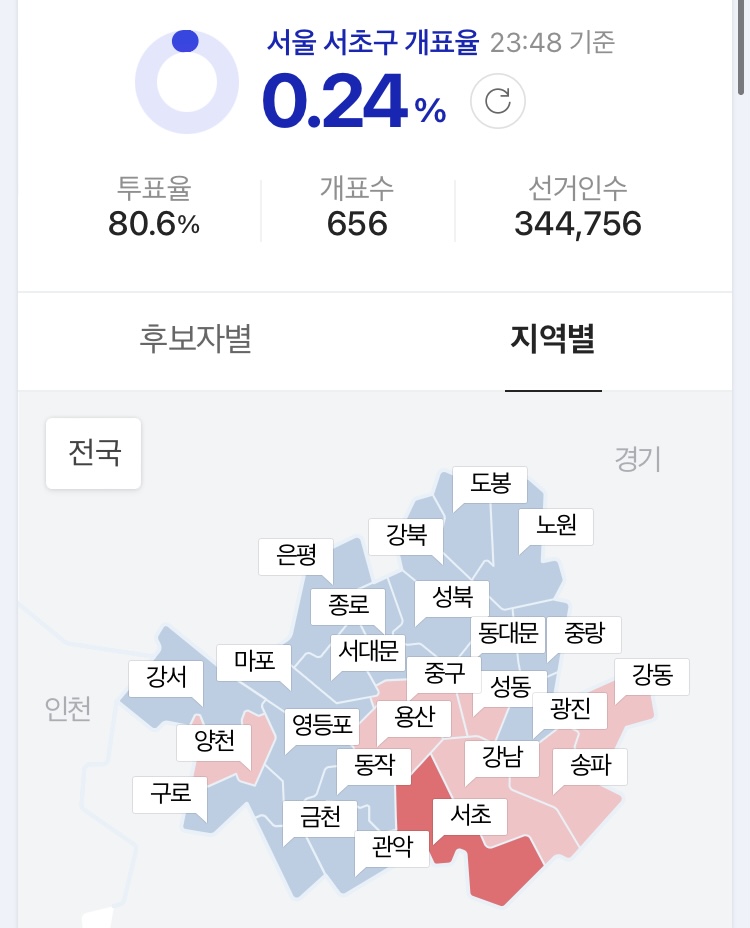Go back to the 전국 map
Screen dimensions: 750x928
(94, 452)
